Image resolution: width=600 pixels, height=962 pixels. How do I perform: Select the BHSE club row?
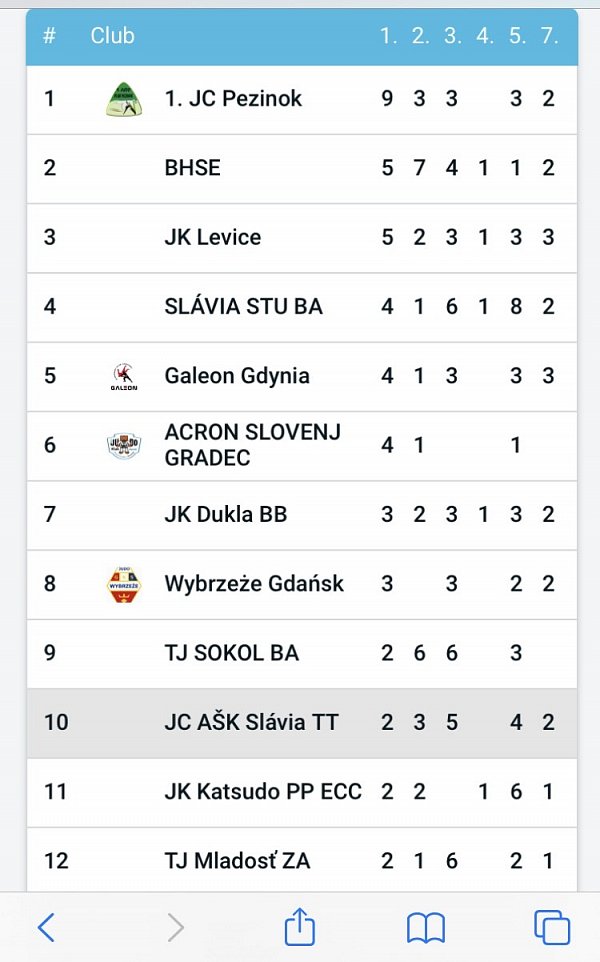pyautogui.click(x=302, y=169)
